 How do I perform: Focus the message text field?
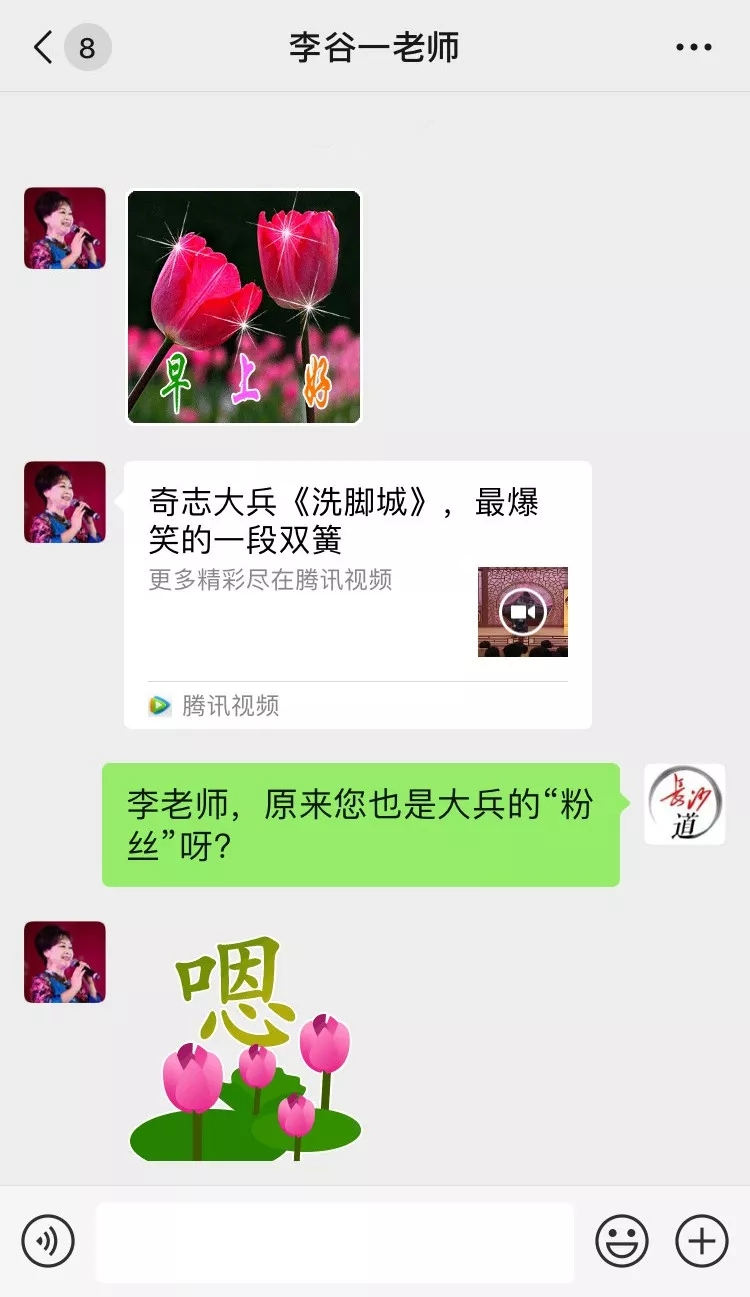tap(334, 1241)
